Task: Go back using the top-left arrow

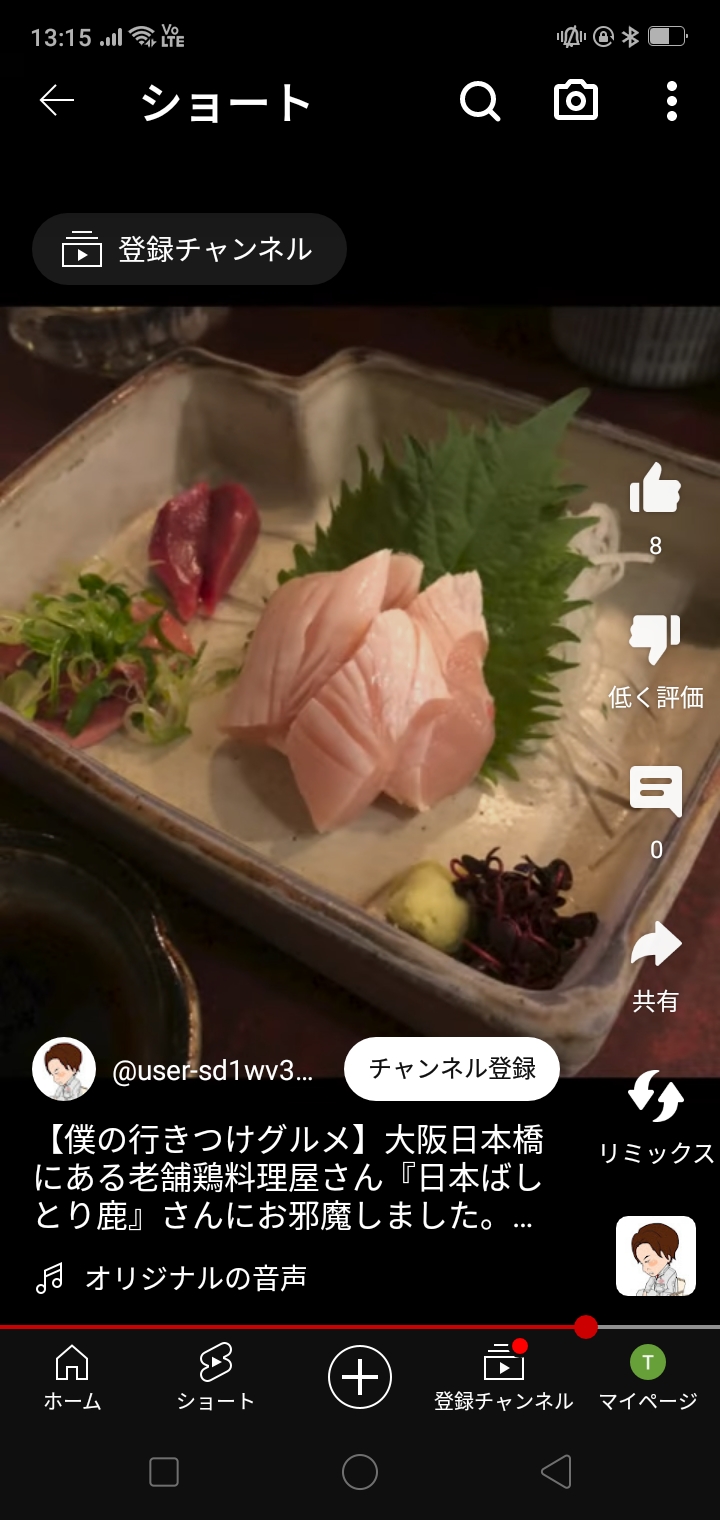Action: coord(57,101)
